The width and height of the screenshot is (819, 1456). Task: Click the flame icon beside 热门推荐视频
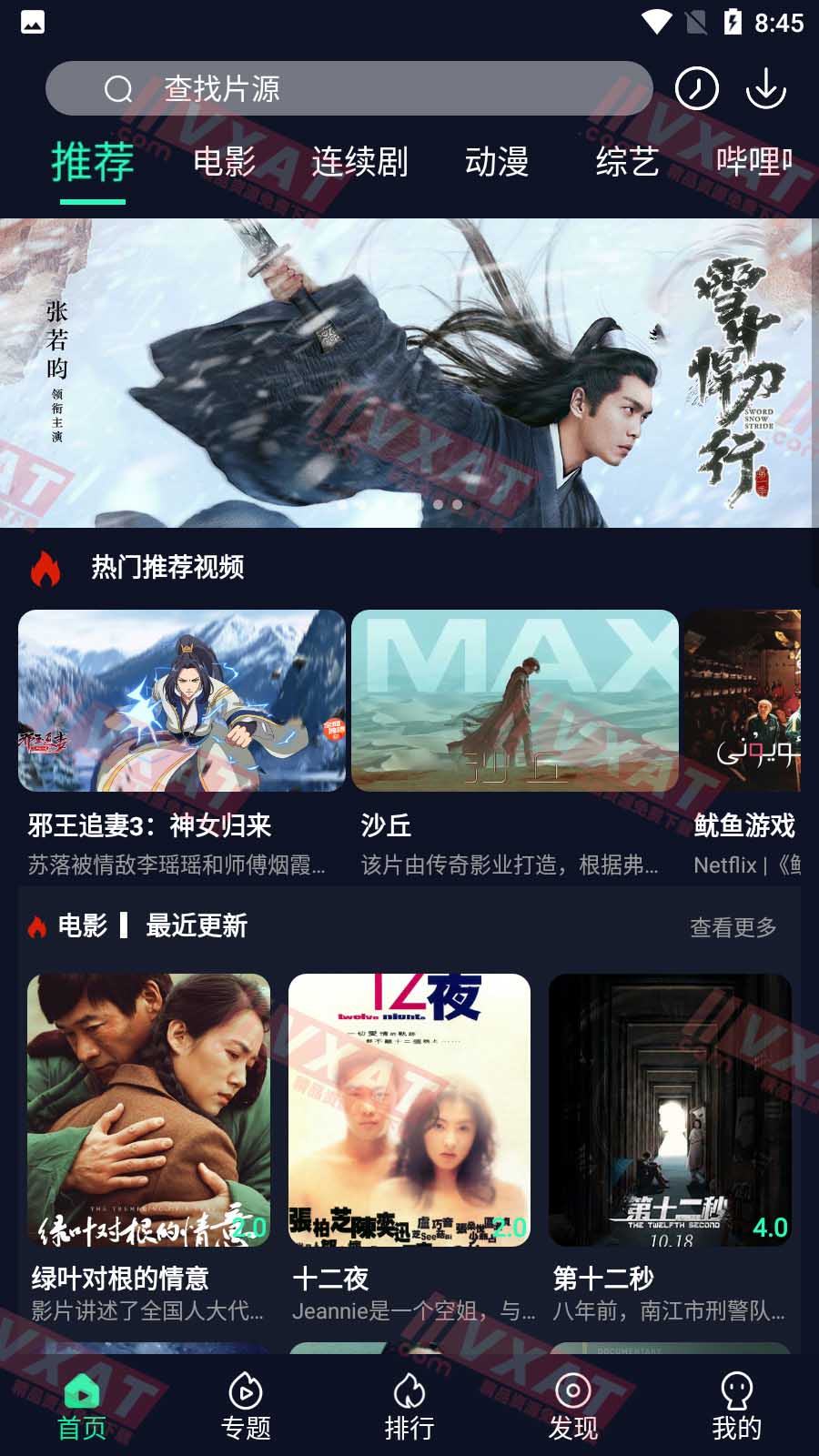[44, 569]
